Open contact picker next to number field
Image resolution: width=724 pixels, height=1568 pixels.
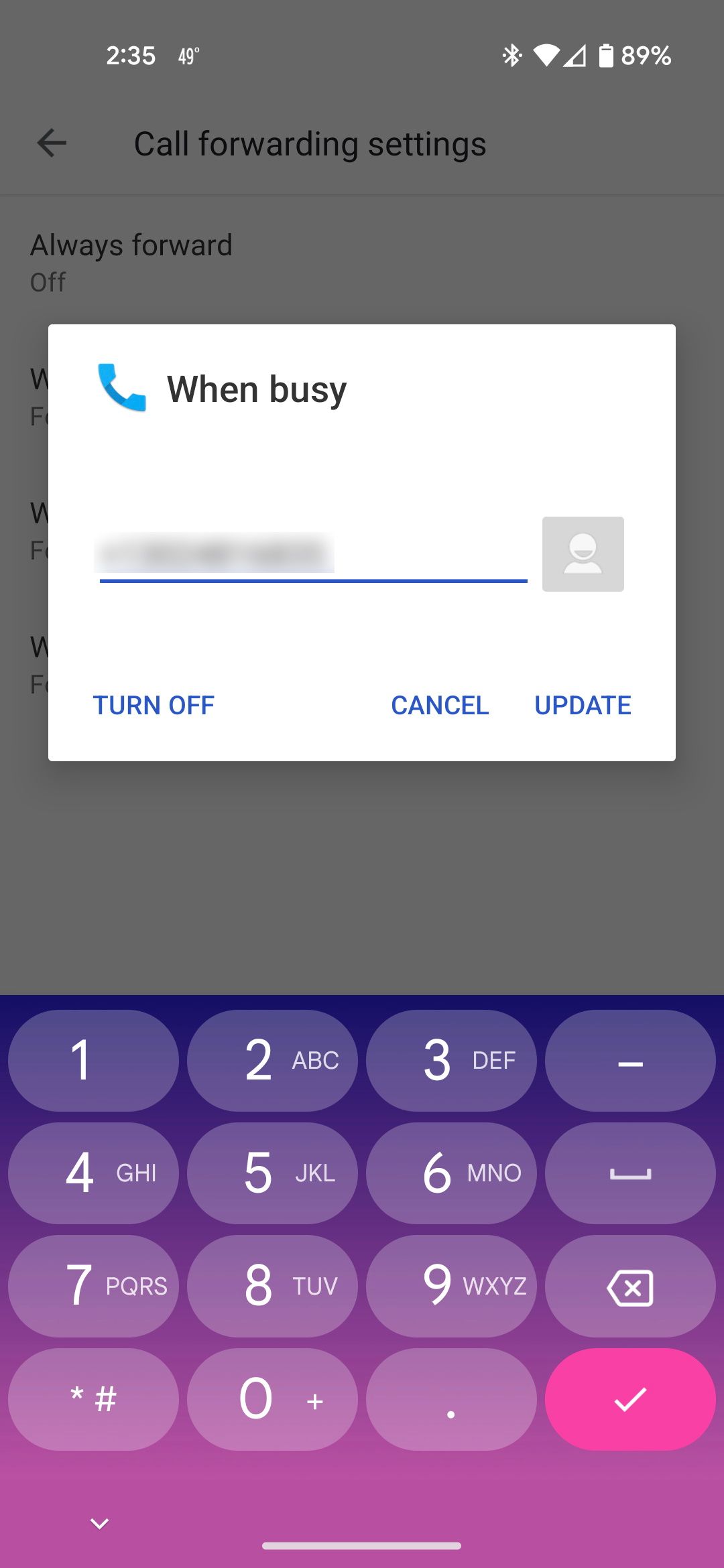583,554
